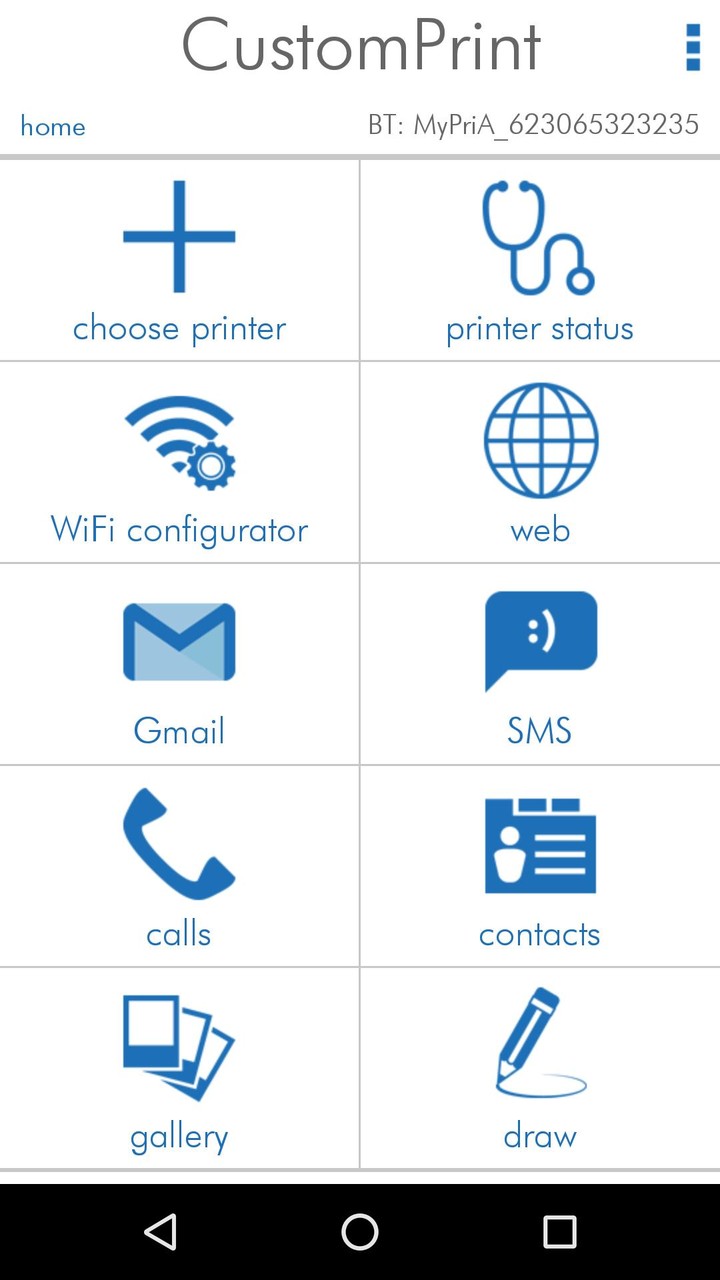Select the contacts tile

(540, 866)
